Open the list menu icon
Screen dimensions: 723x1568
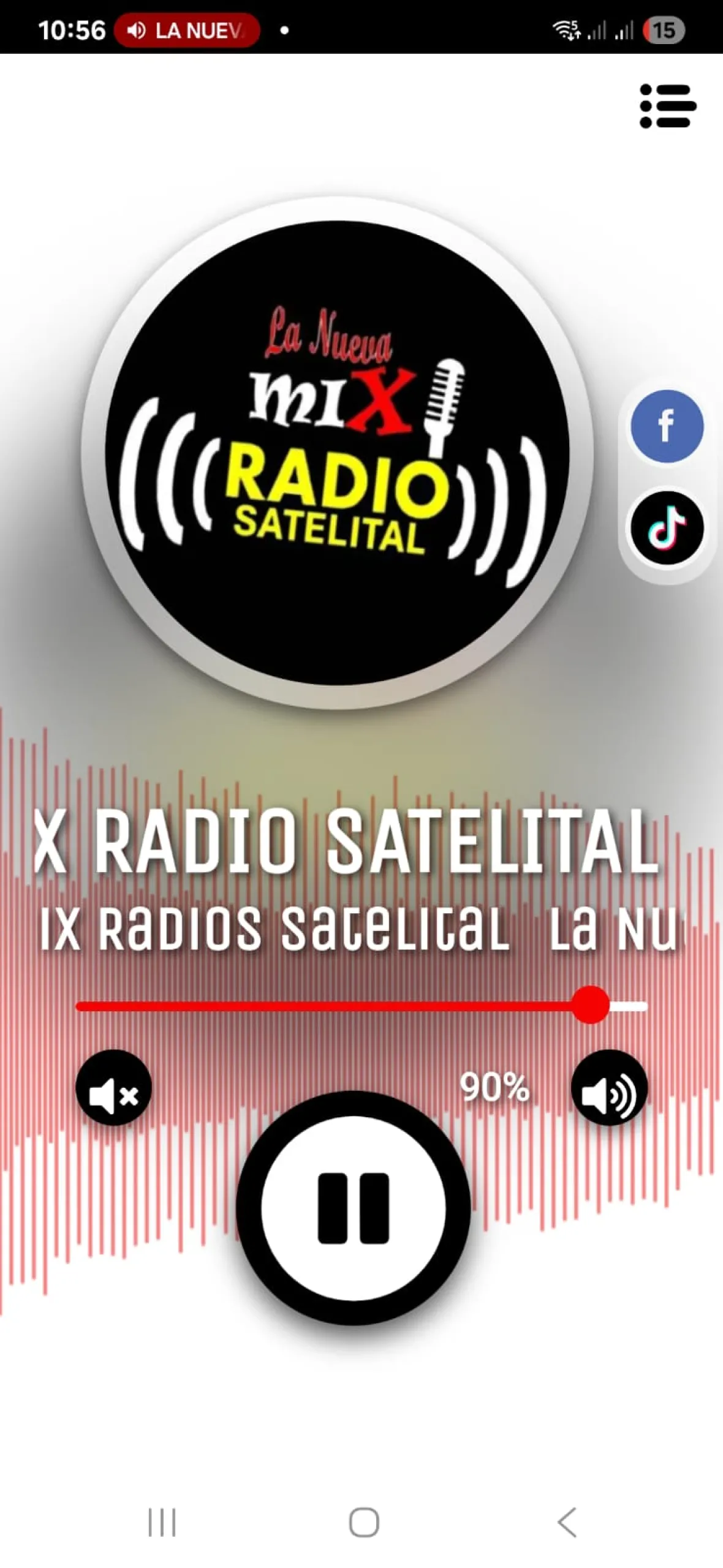click(667, 106)
